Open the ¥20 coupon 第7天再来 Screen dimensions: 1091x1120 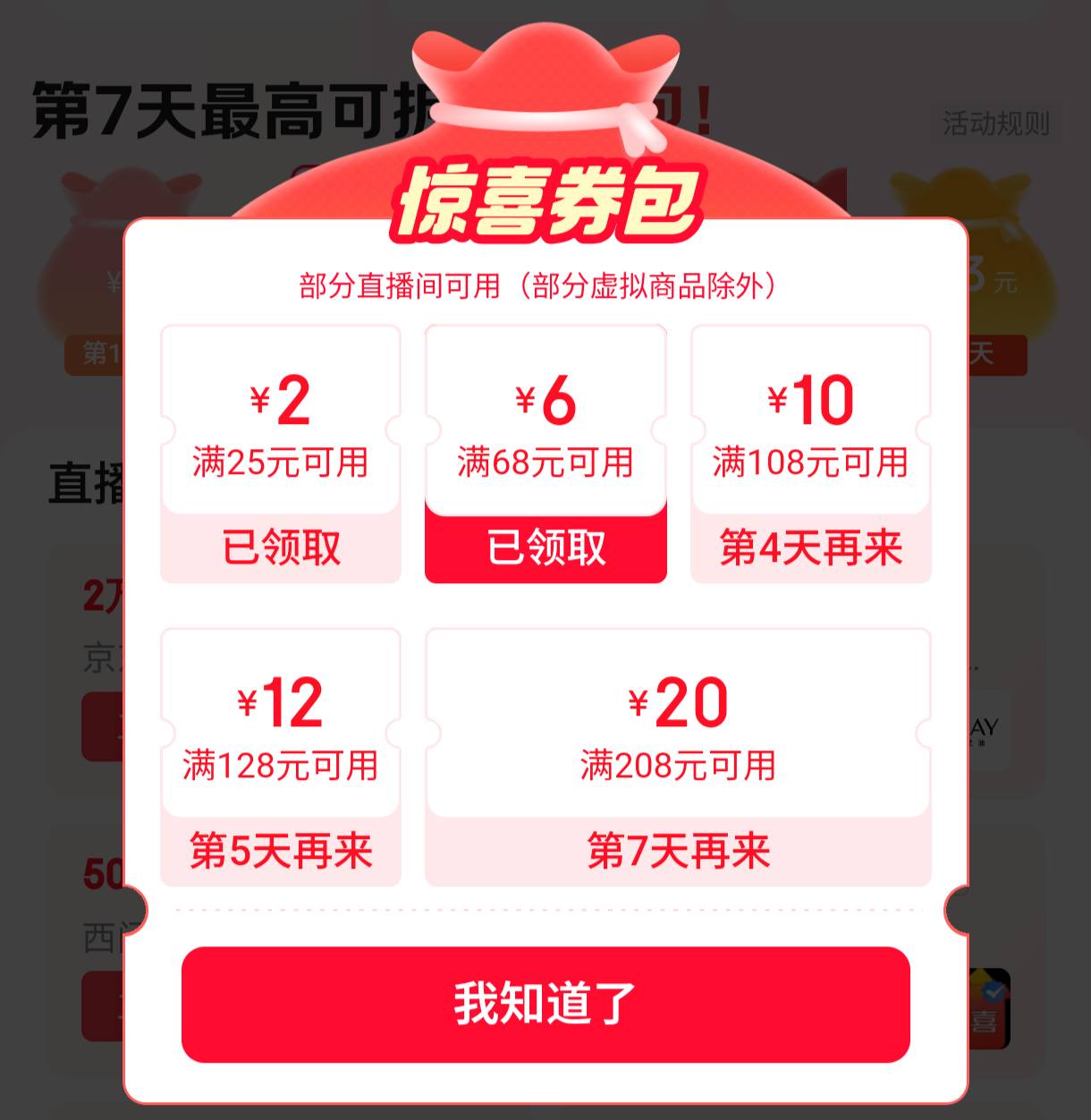678,757
